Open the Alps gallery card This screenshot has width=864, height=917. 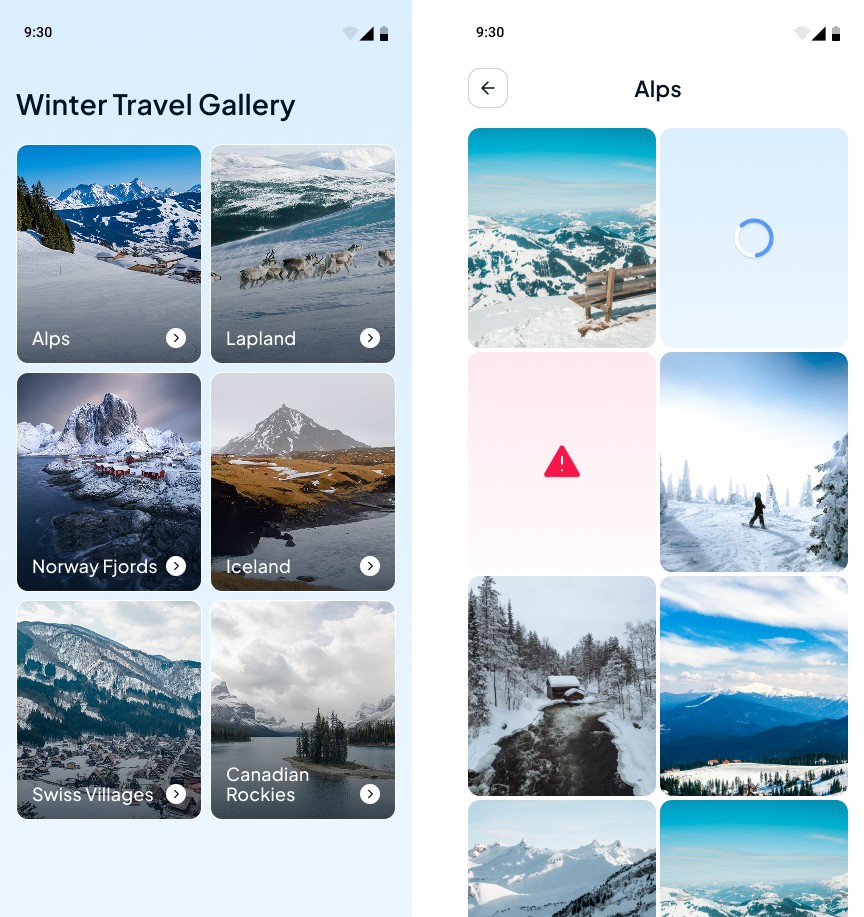point(109,253)
